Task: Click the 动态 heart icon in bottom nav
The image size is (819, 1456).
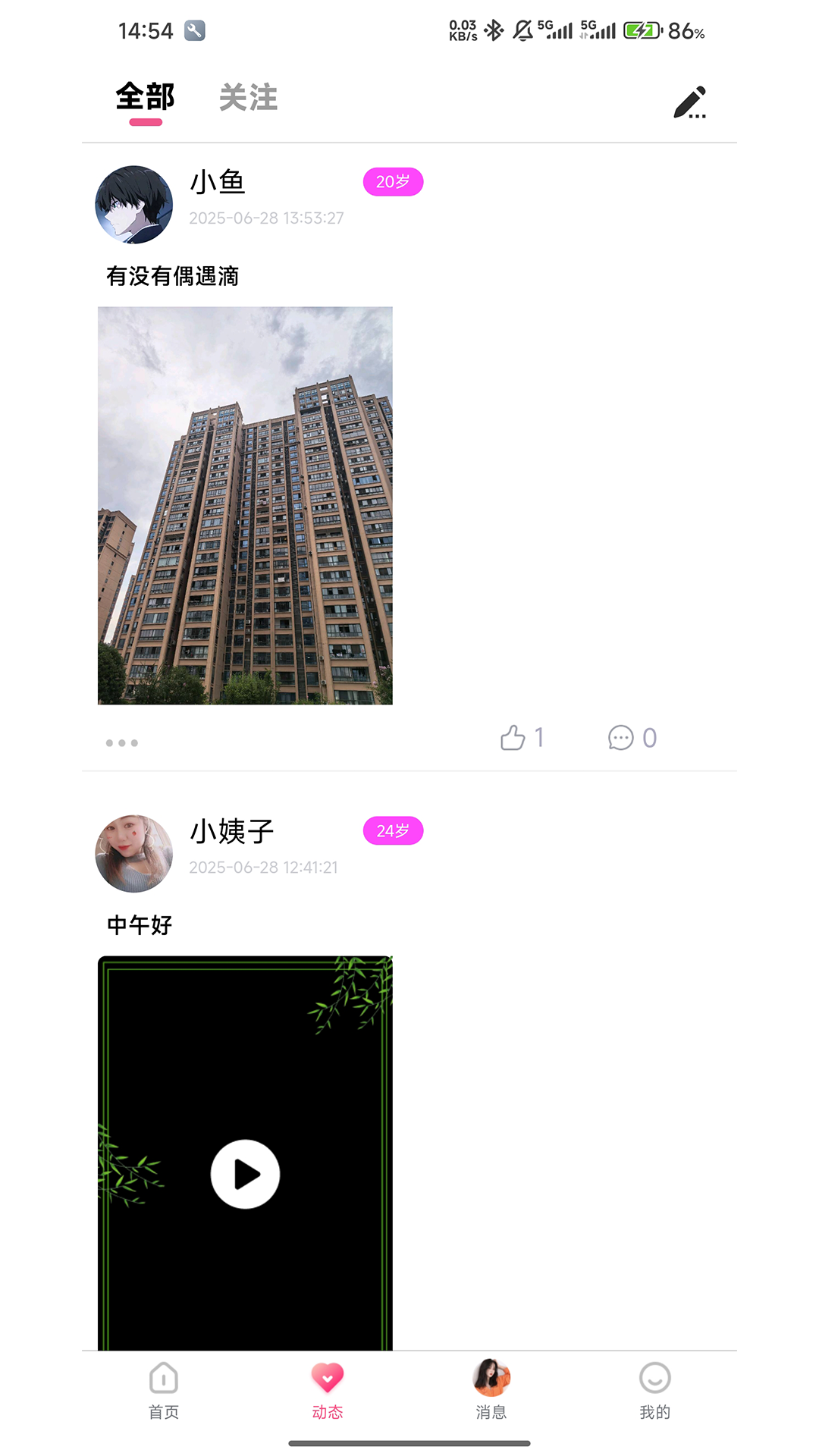Action: coord(327,1377)
